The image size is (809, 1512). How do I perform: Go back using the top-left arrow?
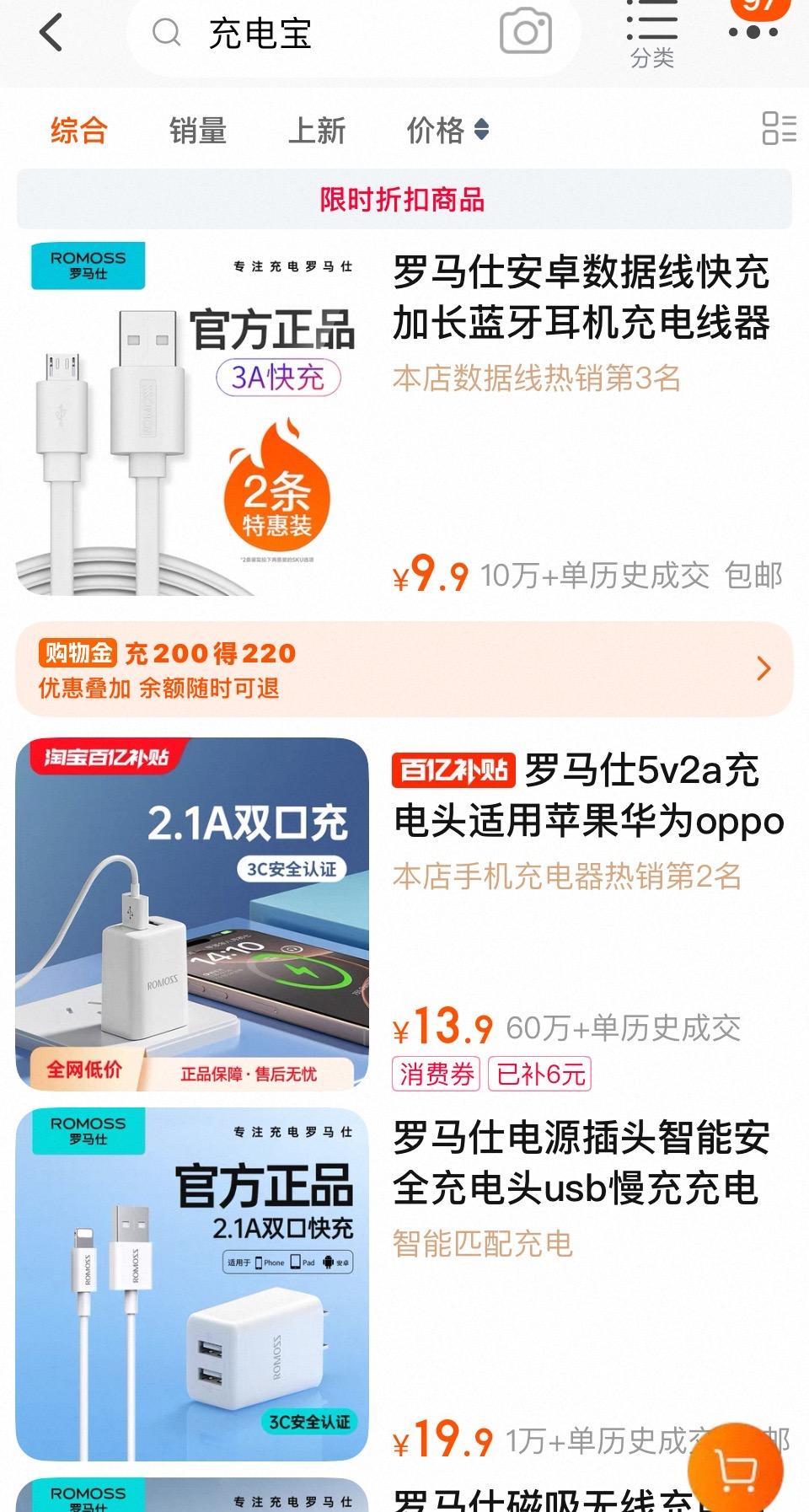pyautogui.click(x=51, y=34)
